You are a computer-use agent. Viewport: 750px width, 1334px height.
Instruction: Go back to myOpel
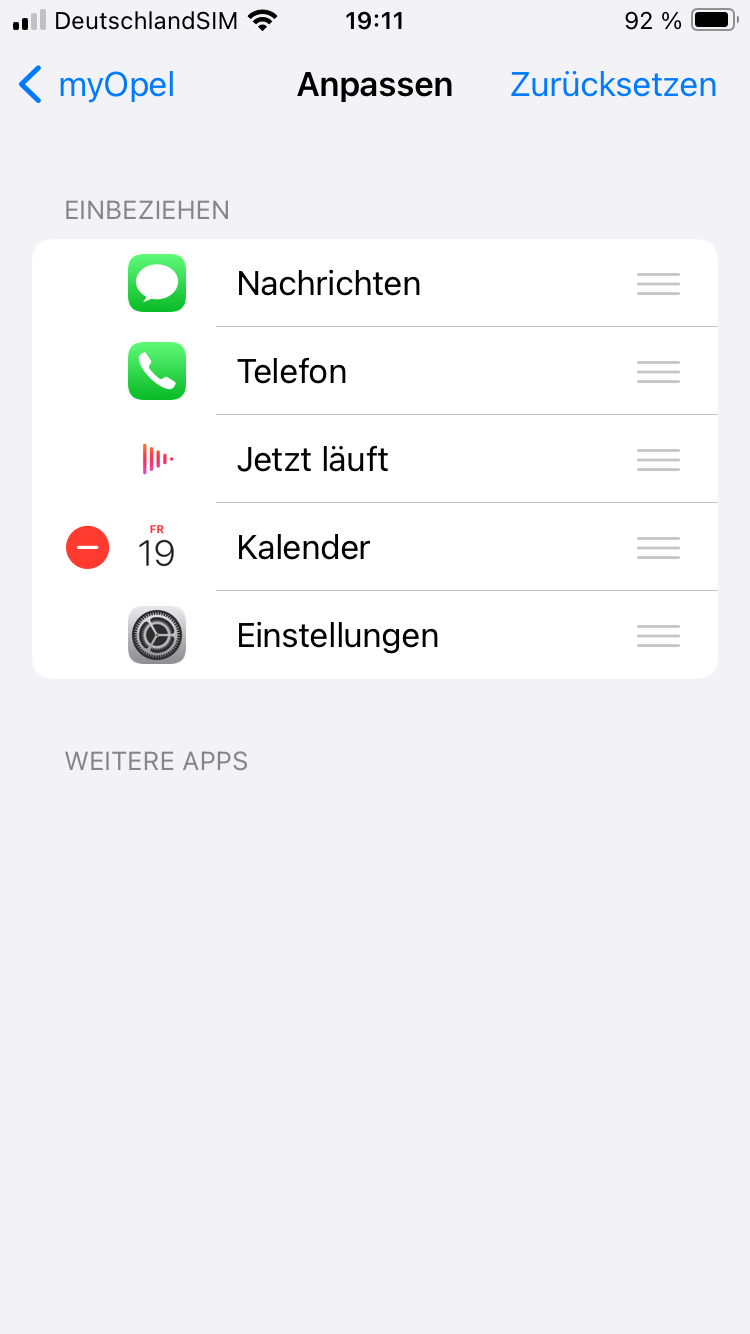tap(97, 85)
